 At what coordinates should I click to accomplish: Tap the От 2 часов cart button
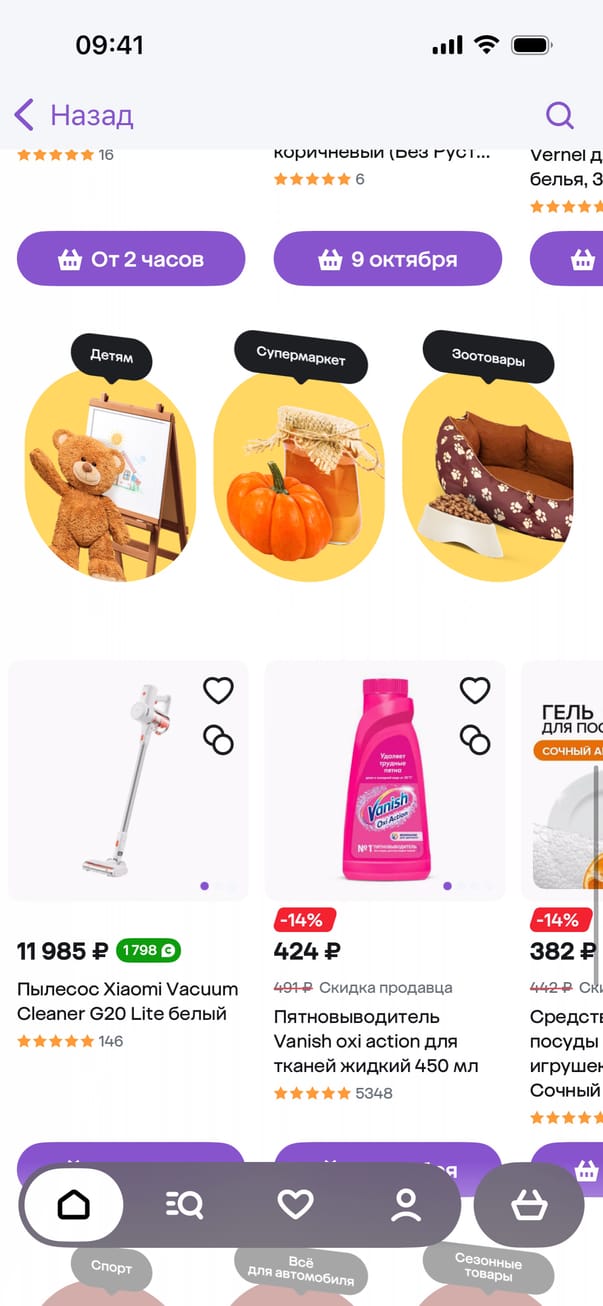pyautogui.click(x=131, y=260)
